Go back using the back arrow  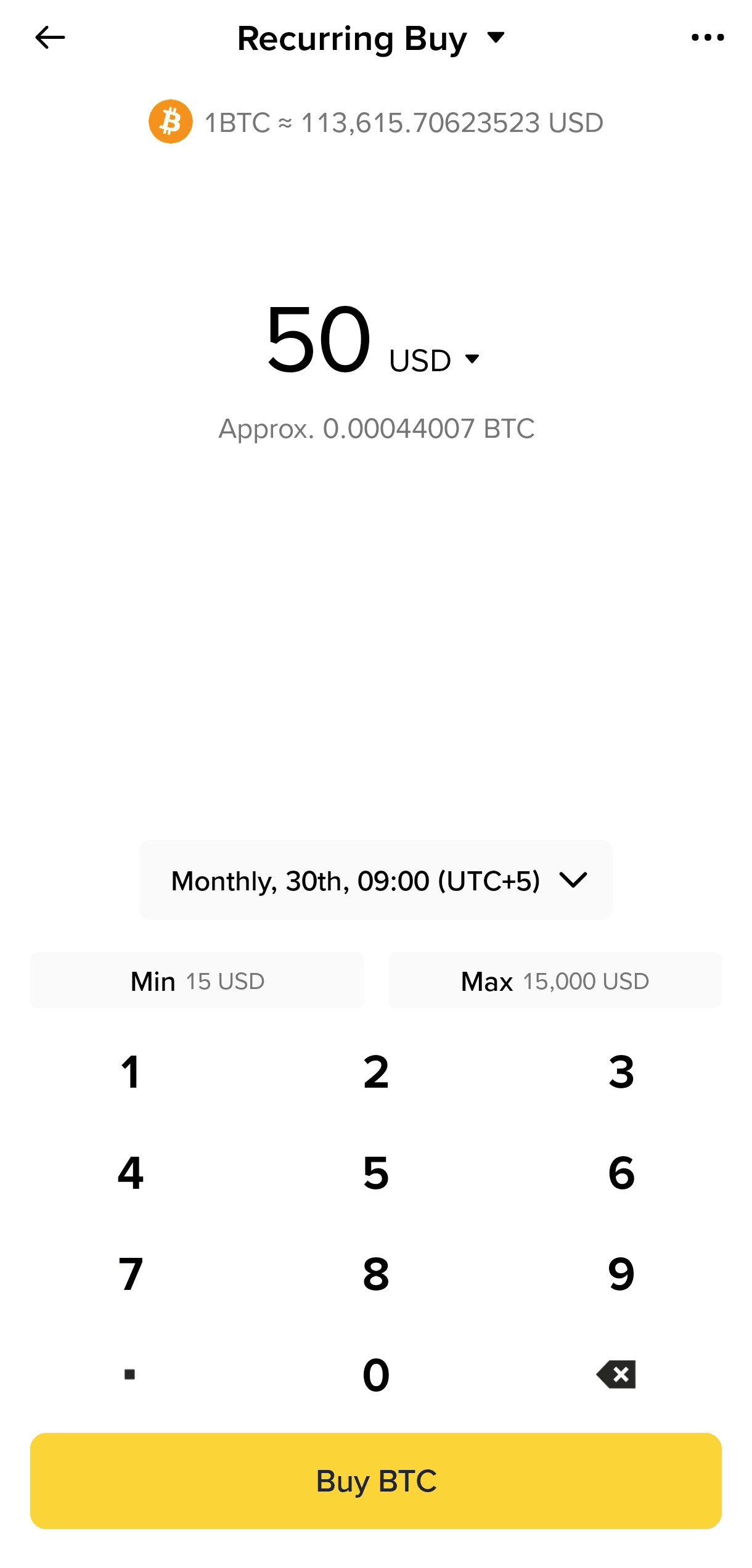50,38
